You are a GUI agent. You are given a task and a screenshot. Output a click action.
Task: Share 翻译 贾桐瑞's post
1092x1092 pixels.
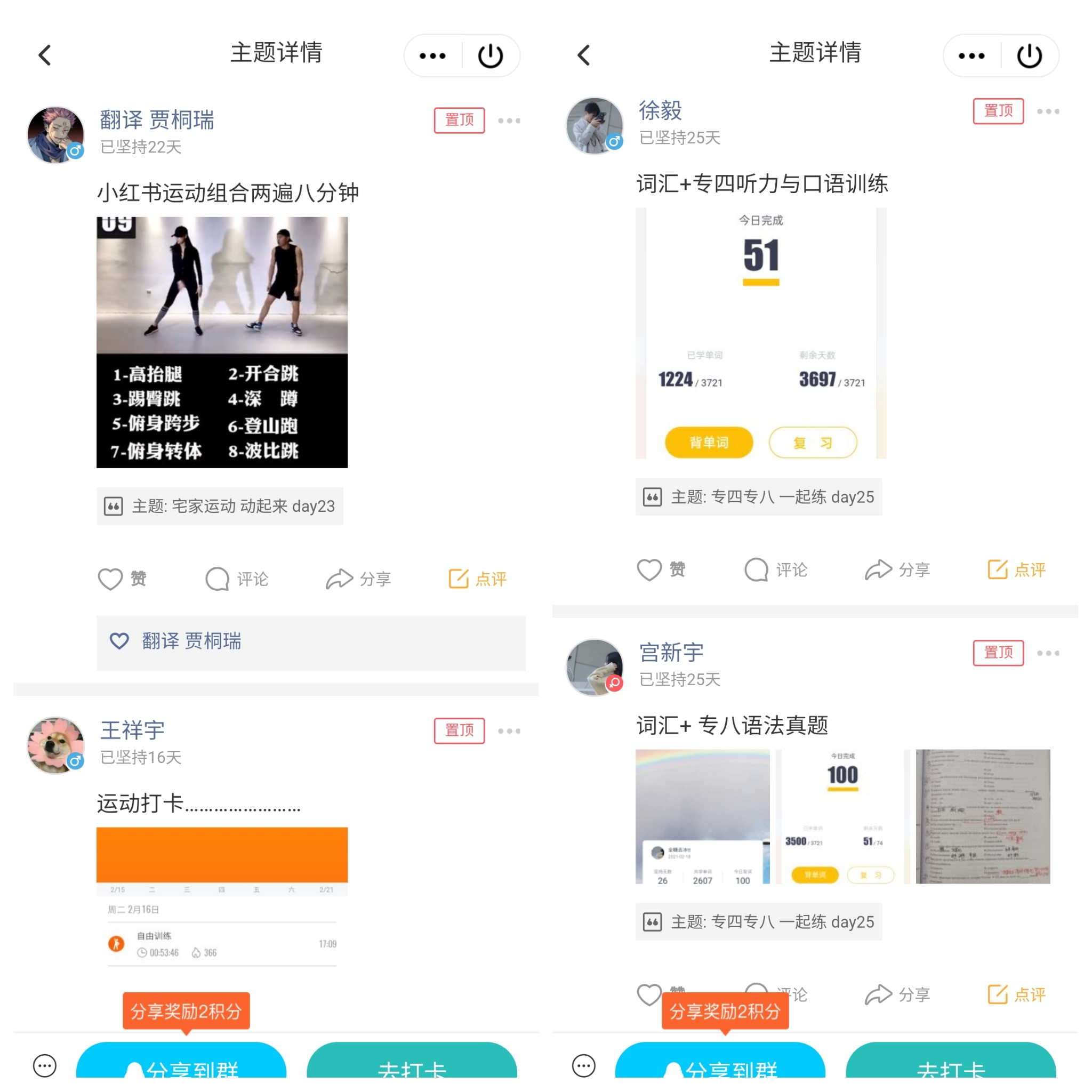coord(358,579)
